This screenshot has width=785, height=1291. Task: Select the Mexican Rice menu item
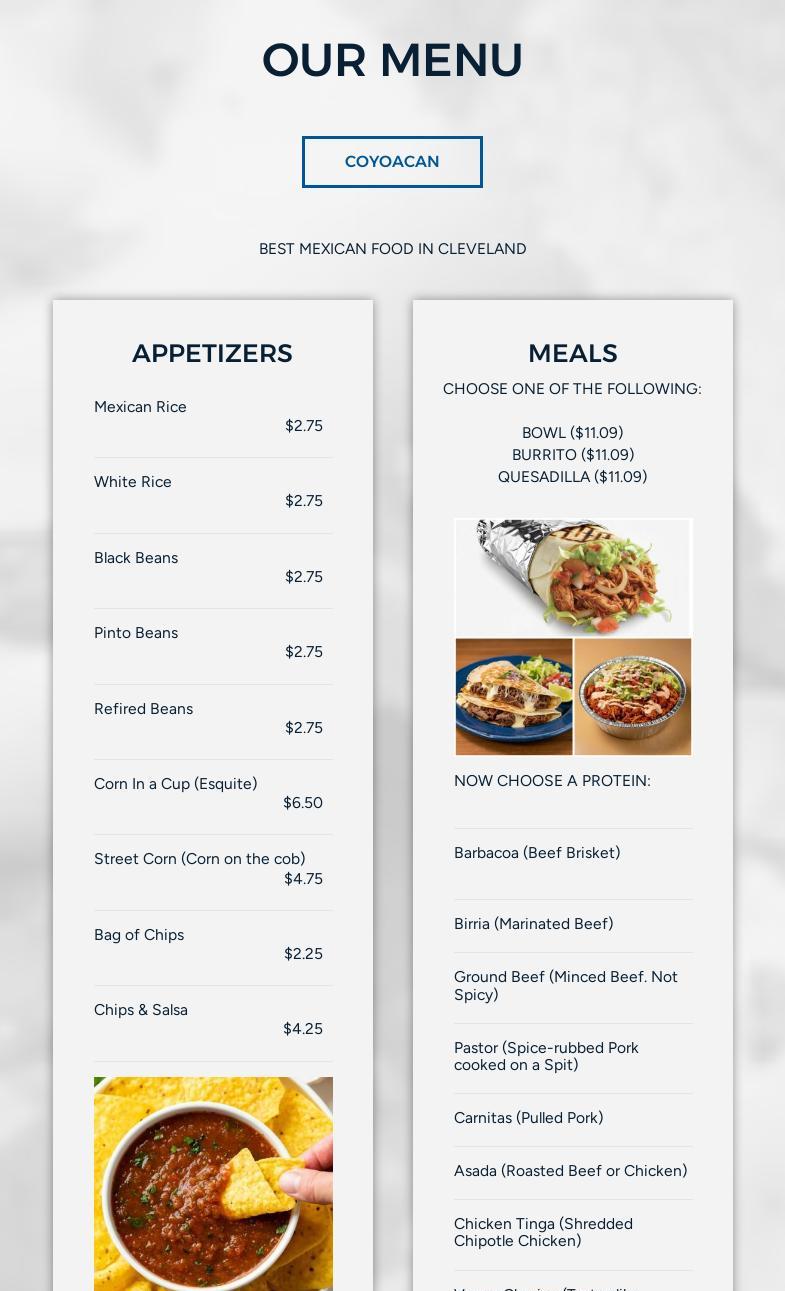click(140, 407)
